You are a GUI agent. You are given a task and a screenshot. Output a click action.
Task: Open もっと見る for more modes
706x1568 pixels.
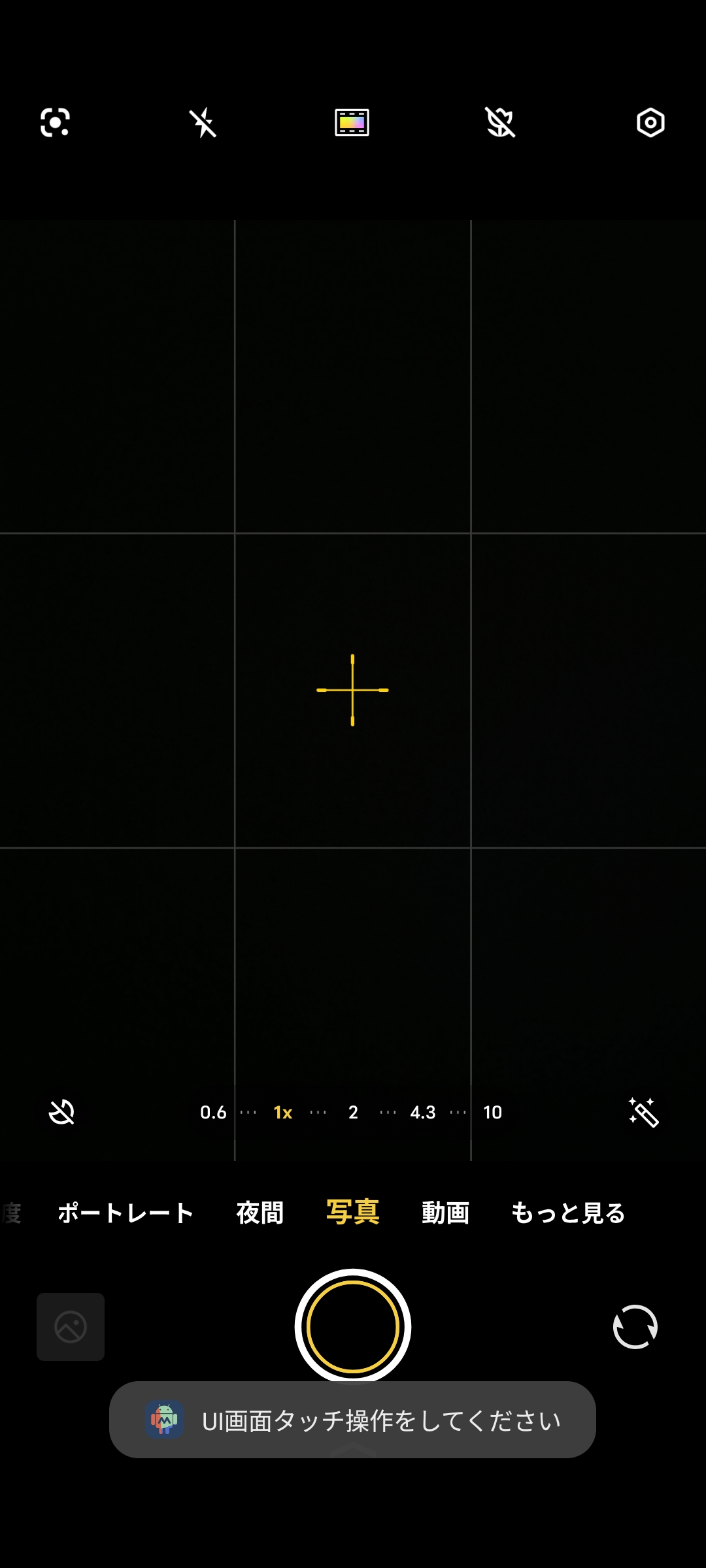point(568,1213)
